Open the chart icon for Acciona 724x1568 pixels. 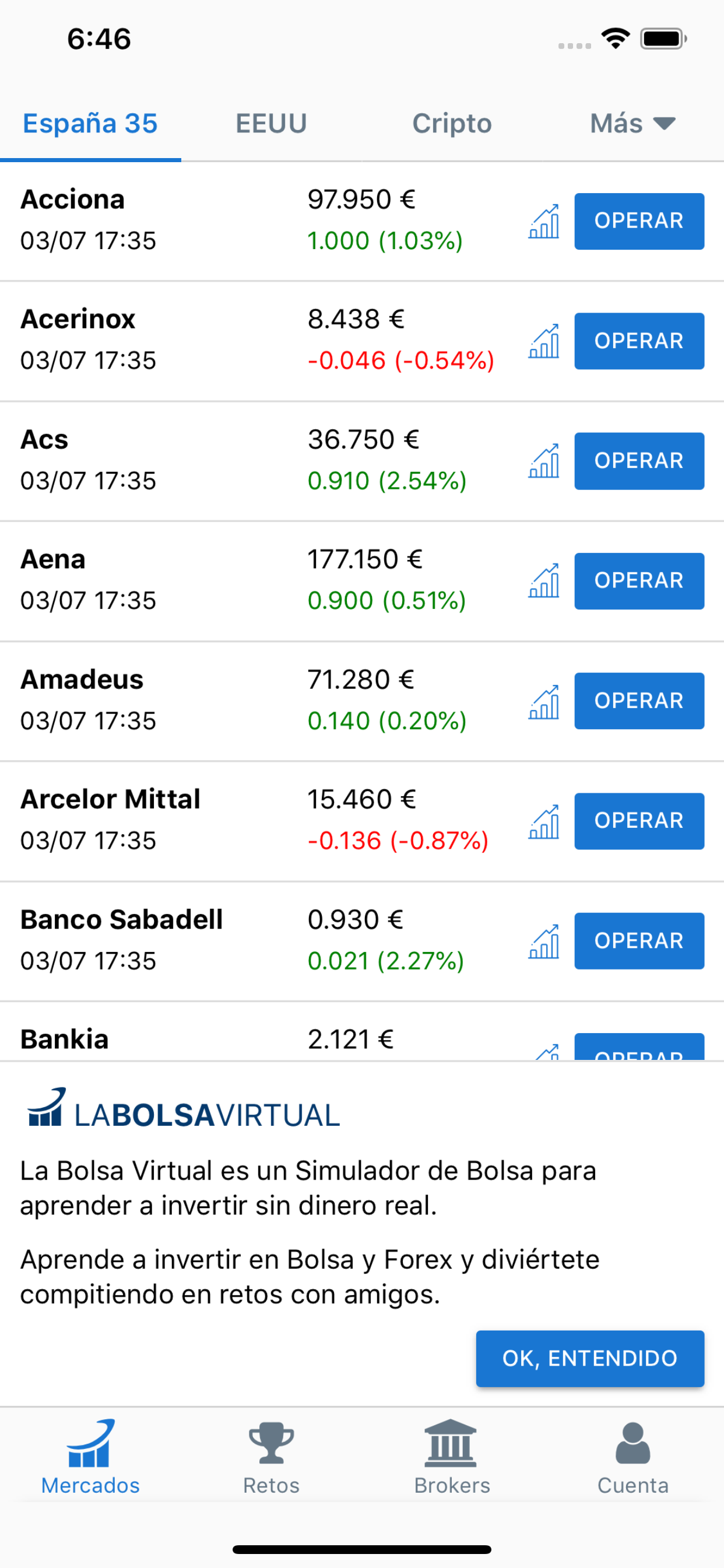544,222
